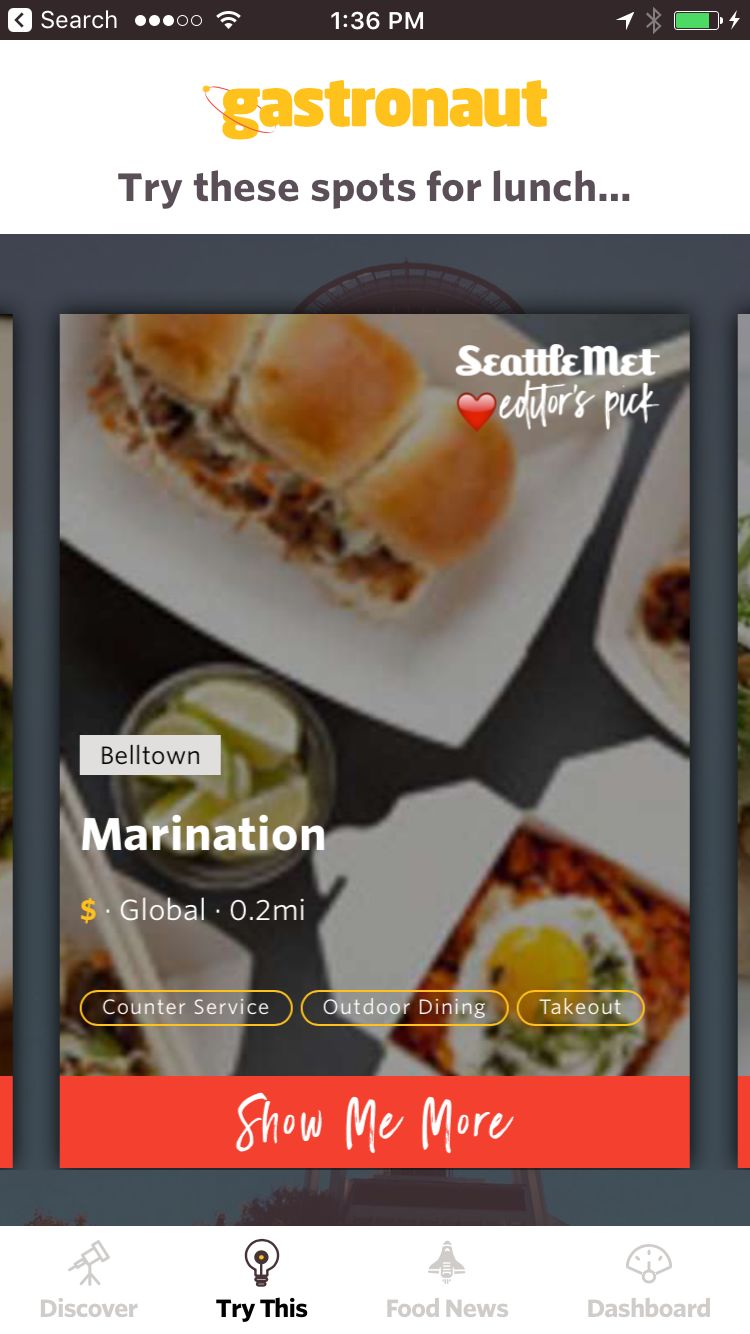Select the Counter Service chip
The height and width of the screenshot is (1334, 750).
(186, 1007)
